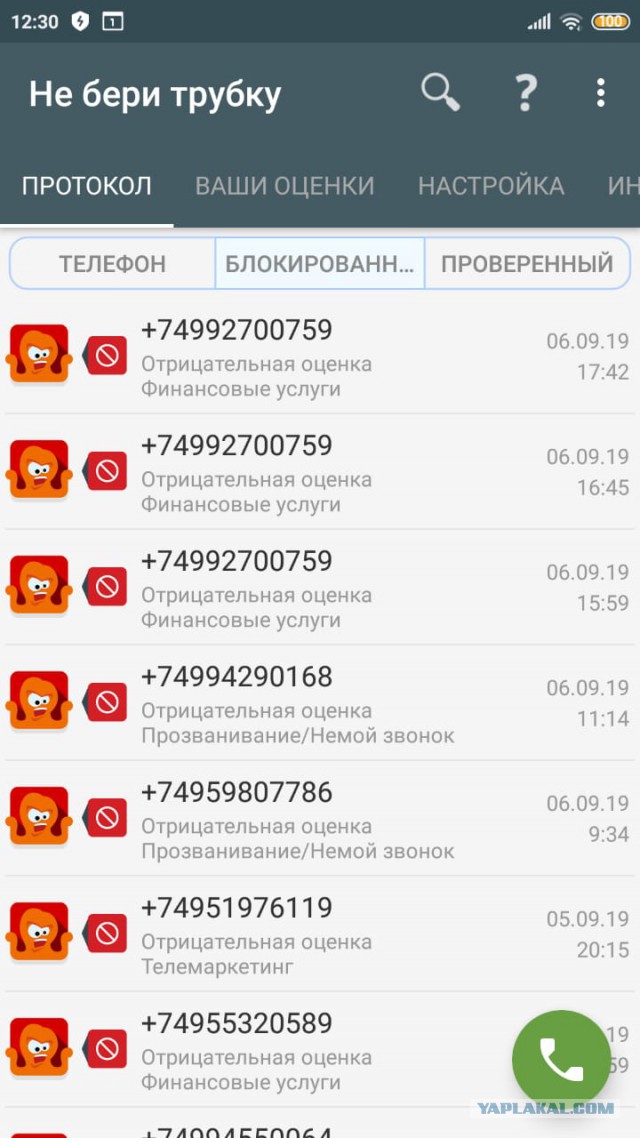Viewport: 640px width, 1138px height.
Task: Switch to the ВАШИ ОЦЕНКИ tab
Action: (x=284, y=186)
